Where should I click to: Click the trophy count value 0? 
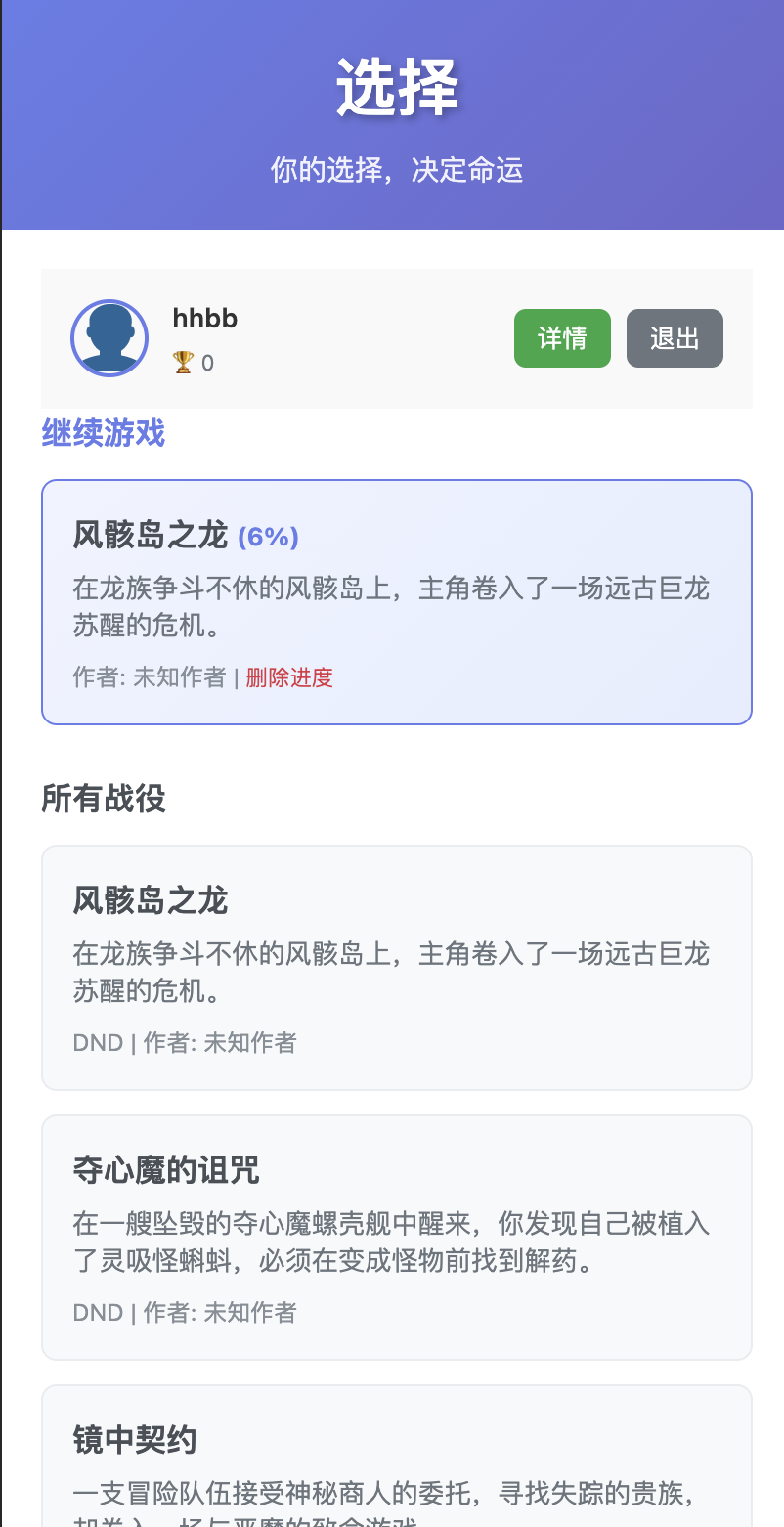[210, 362]
